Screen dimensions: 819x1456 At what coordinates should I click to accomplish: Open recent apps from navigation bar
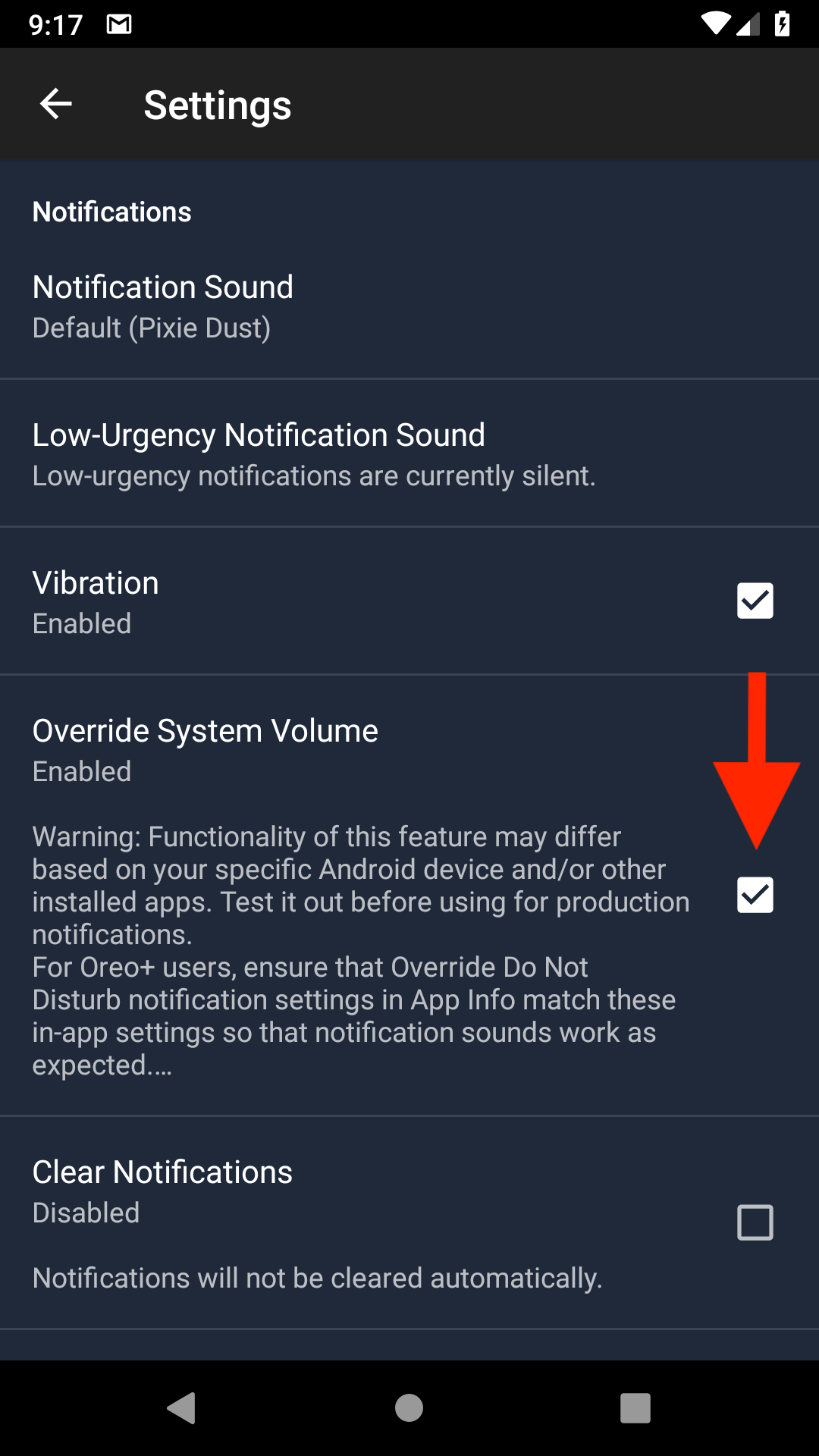click(635, 1408)
